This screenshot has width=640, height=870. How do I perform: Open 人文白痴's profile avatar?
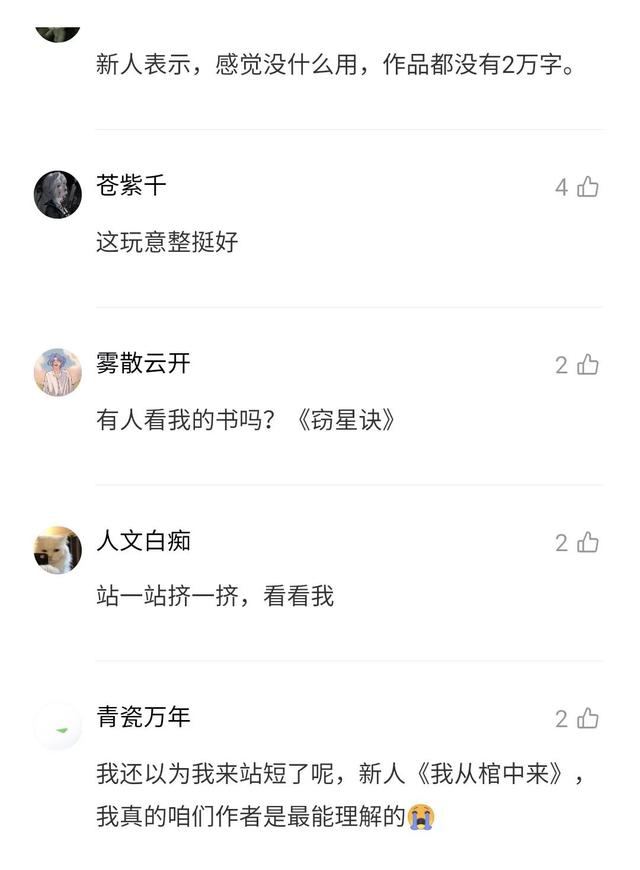point(58,550)
